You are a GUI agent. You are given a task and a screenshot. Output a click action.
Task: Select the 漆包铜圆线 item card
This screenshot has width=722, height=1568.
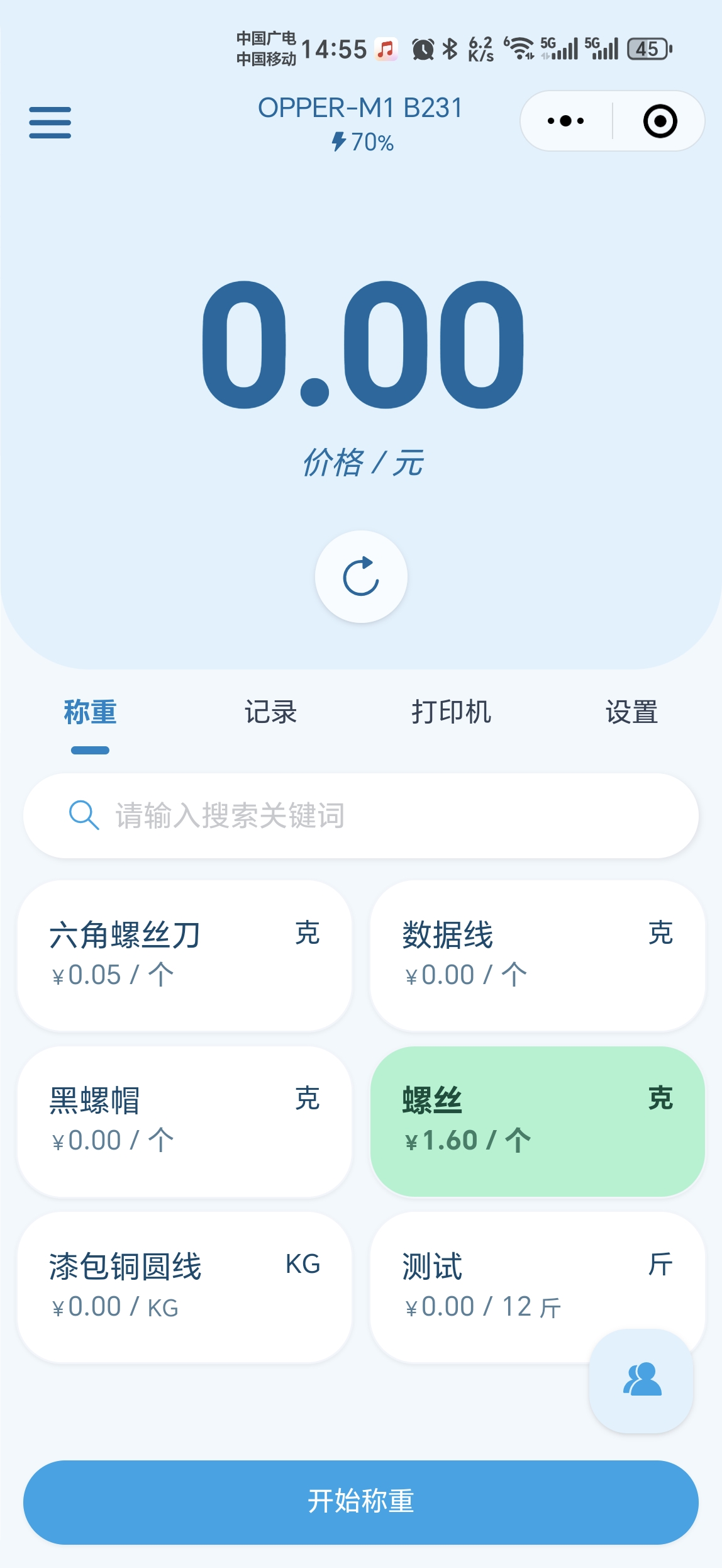(184, 1288)
